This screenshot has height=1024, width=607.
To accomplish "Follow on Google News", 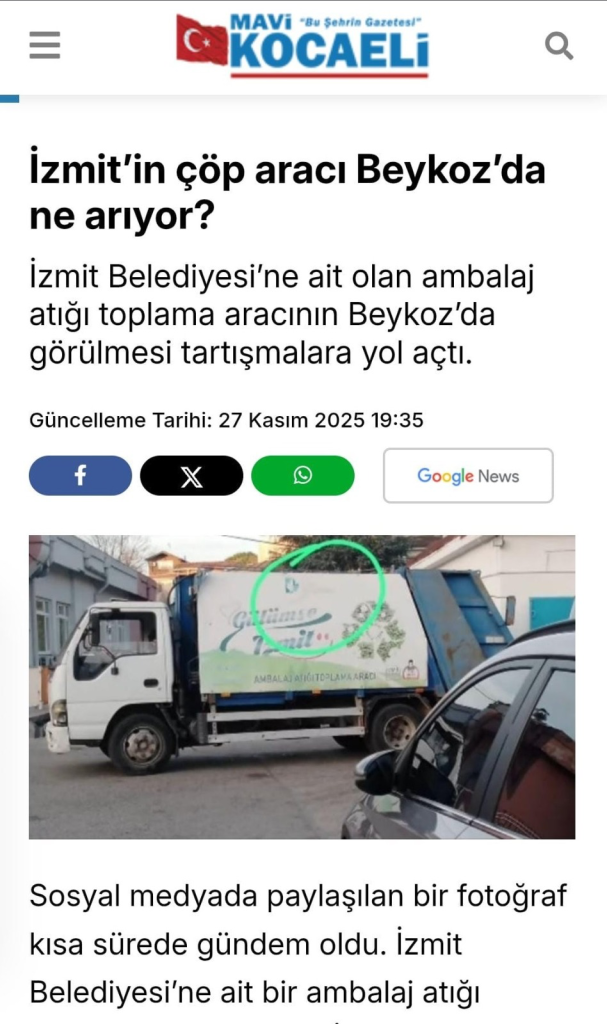I will pyautogui.click(x=468, y=476).
